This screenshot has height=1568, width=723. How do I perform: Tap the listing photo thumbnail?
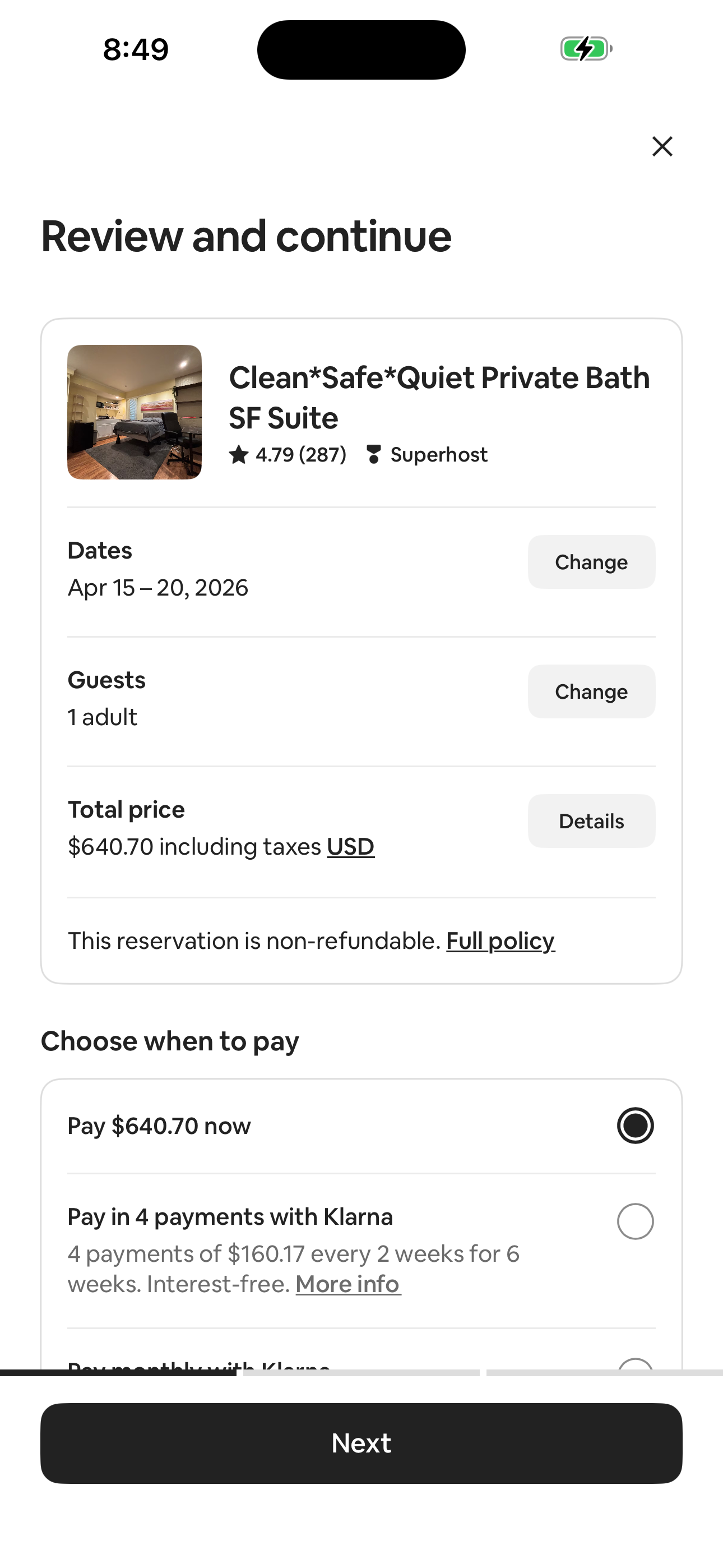(134, 412)
